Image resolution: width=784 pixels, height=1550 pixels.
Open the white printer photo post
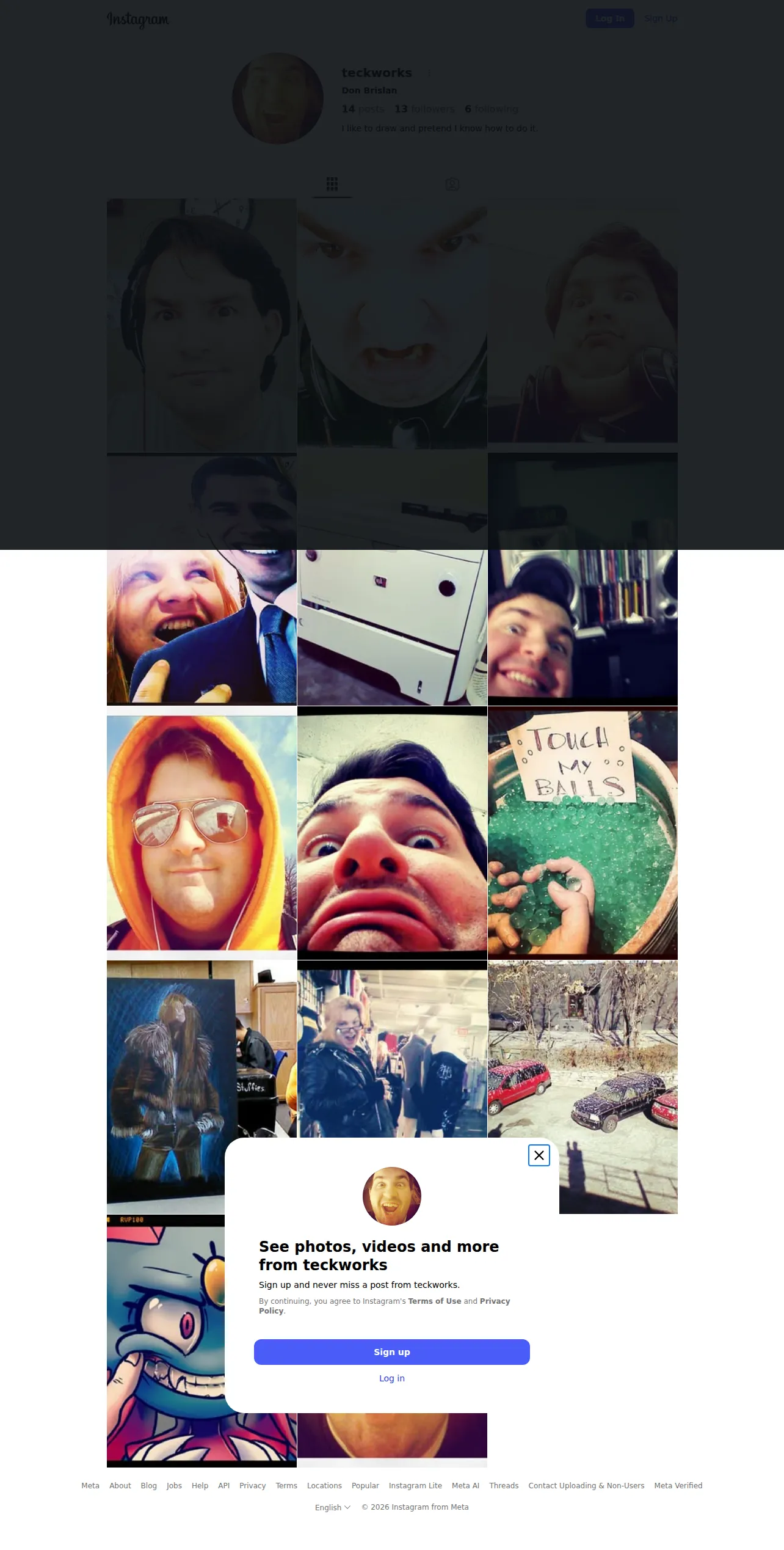[392, 579]
